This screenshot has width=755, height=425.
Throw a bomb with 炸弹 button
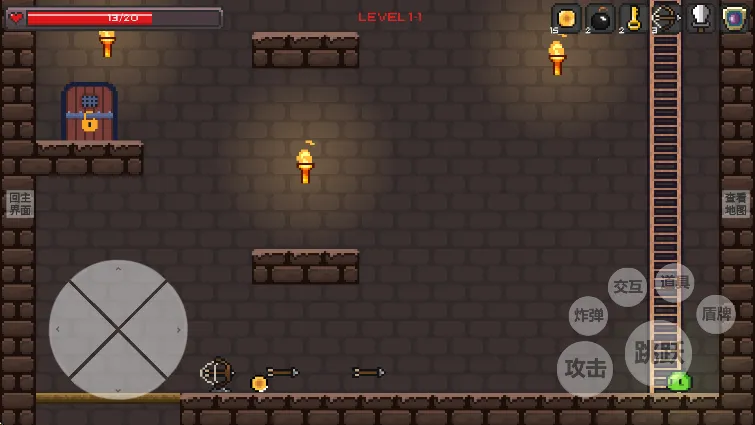[588, 315]
